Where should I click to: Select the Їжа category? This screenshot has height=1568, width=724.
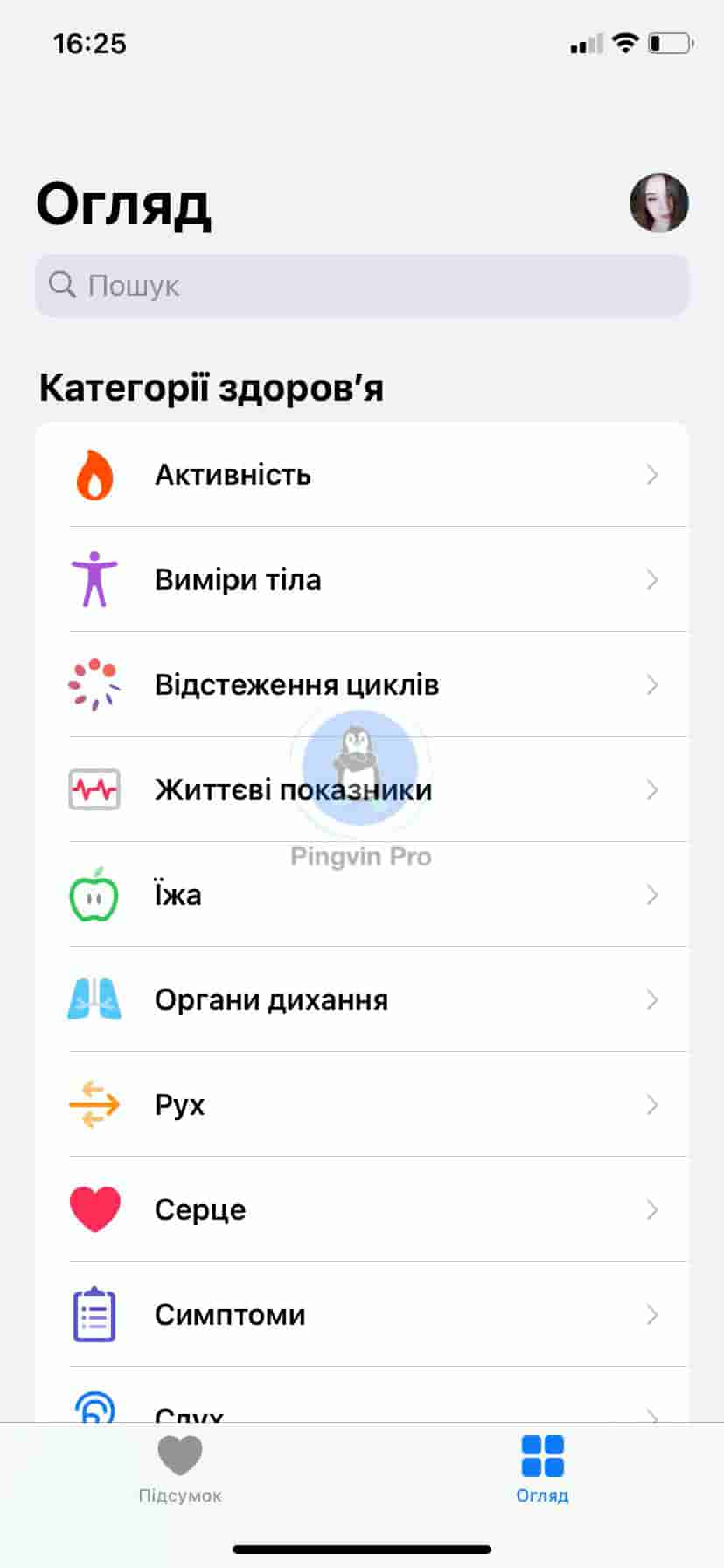(x=362, y=895)
